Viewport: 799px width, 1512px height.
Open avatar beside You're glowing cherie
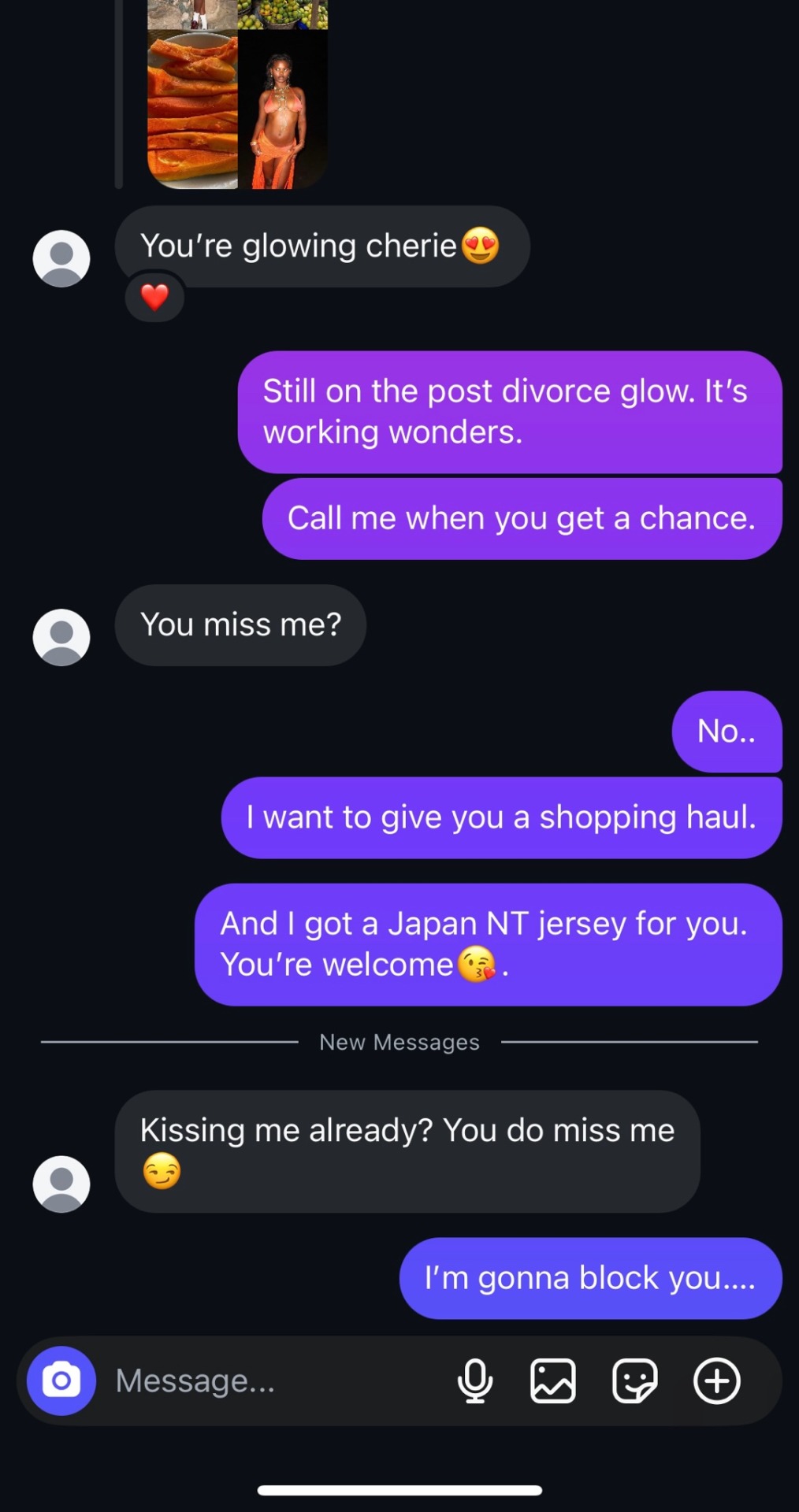(x=61, y=258)
